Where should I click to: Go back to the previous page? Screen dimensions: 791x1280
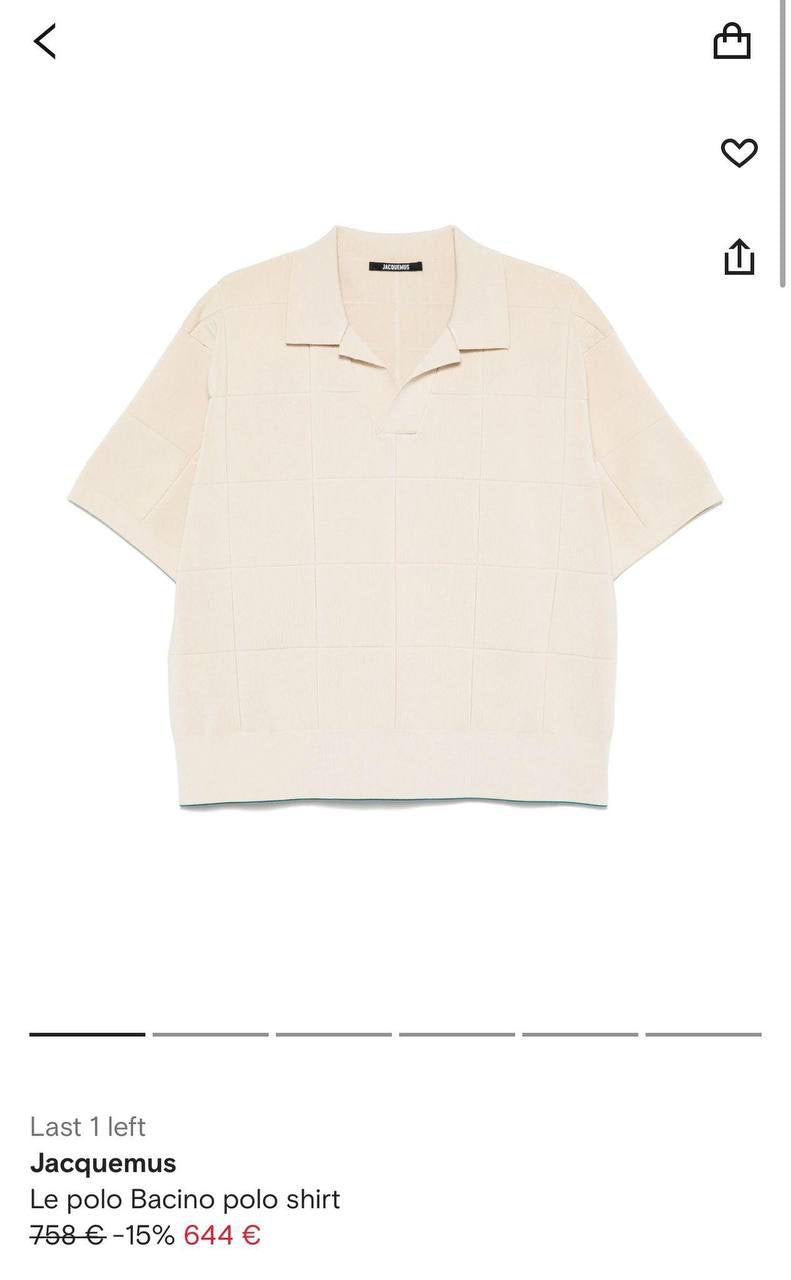(45, 41)
